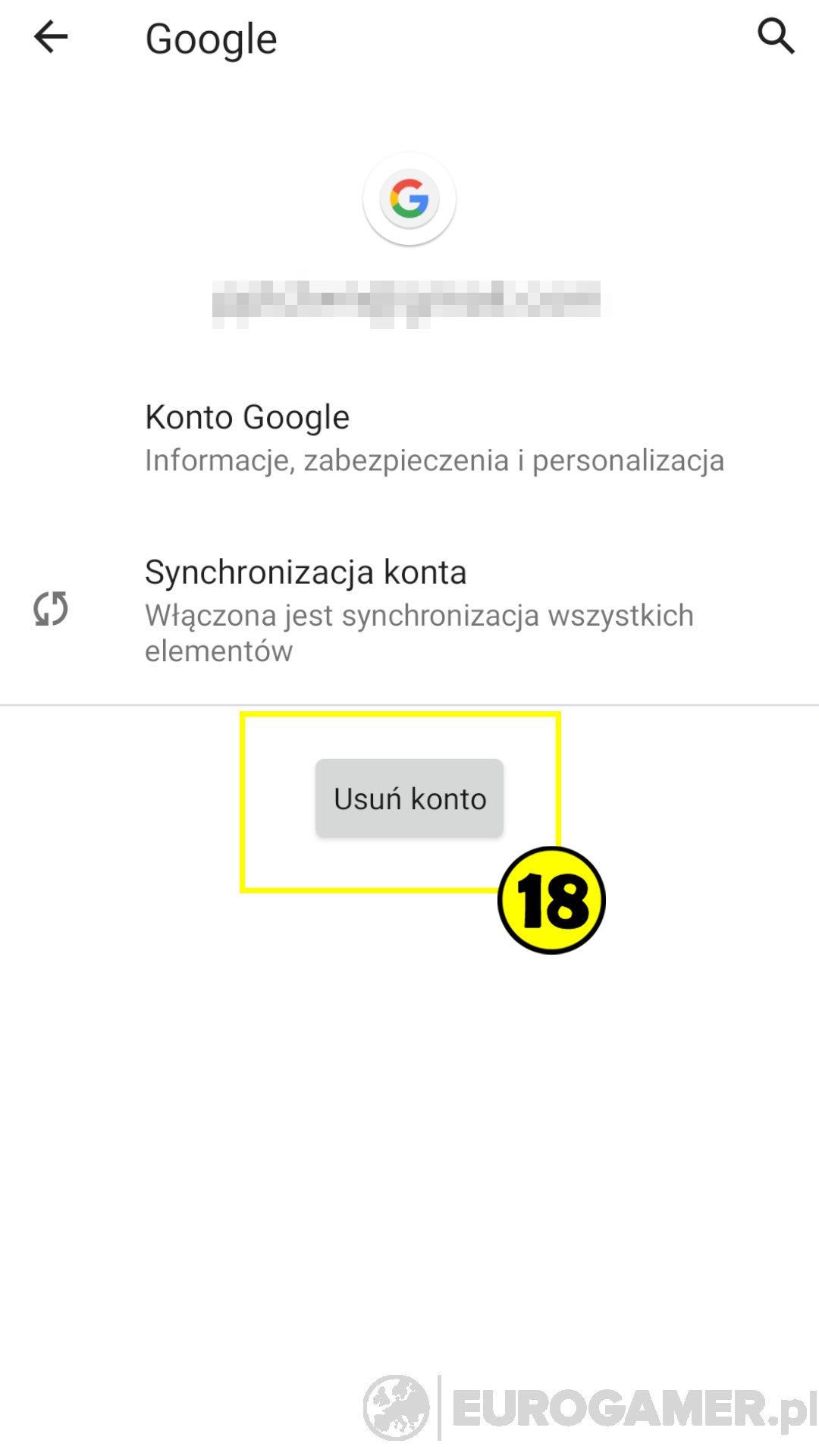Screen dimensions: 819x1456
Task: Open Konto Google settings row
Action: tap(434, 438)
